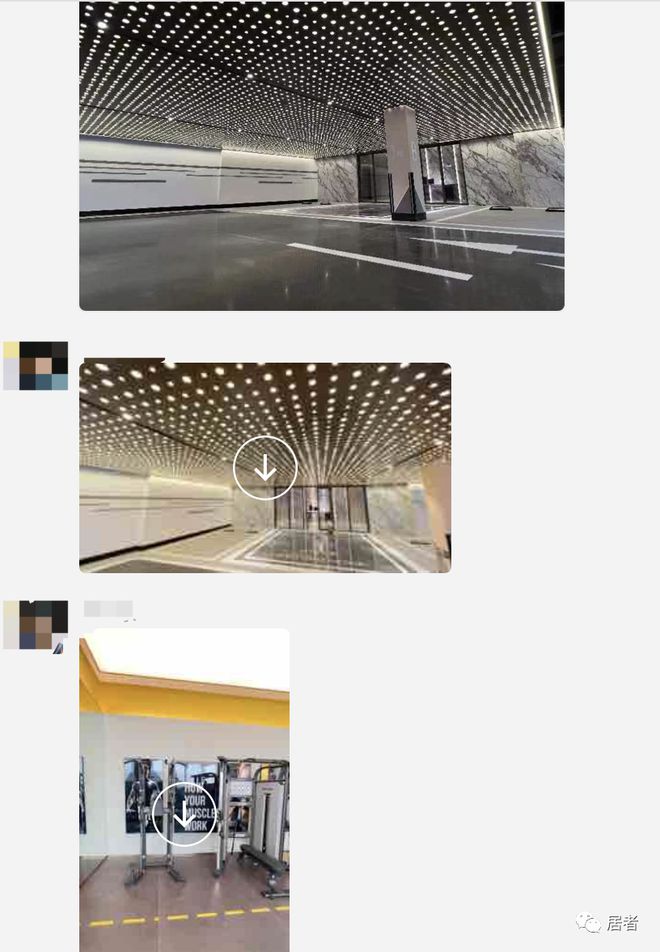660x952 pixels.
Task: Open avatar of the gym photo sender
Action: (35, 625)
